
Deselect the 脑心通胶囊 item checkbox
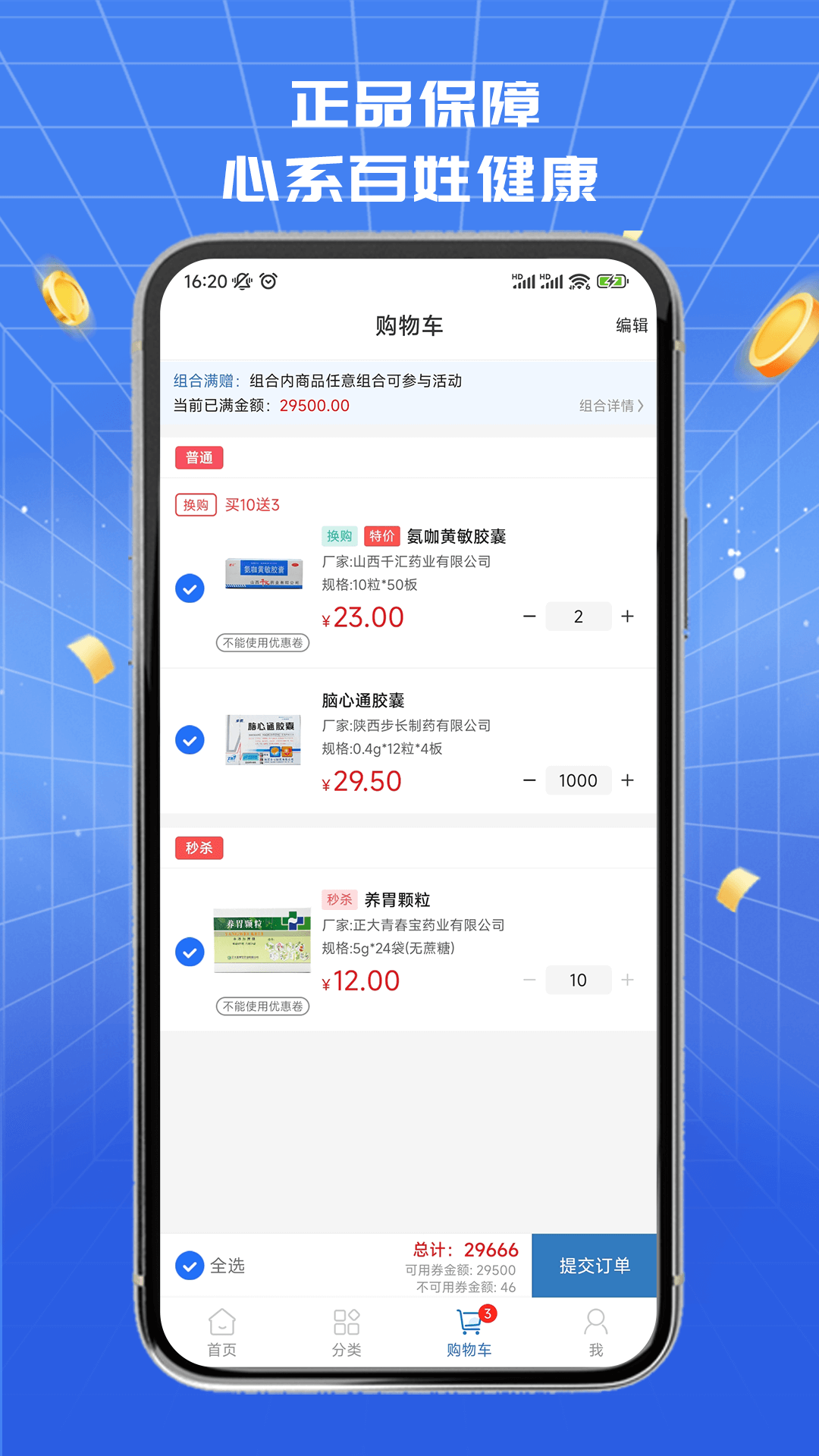pyautogui.click(x=190, y=741)
